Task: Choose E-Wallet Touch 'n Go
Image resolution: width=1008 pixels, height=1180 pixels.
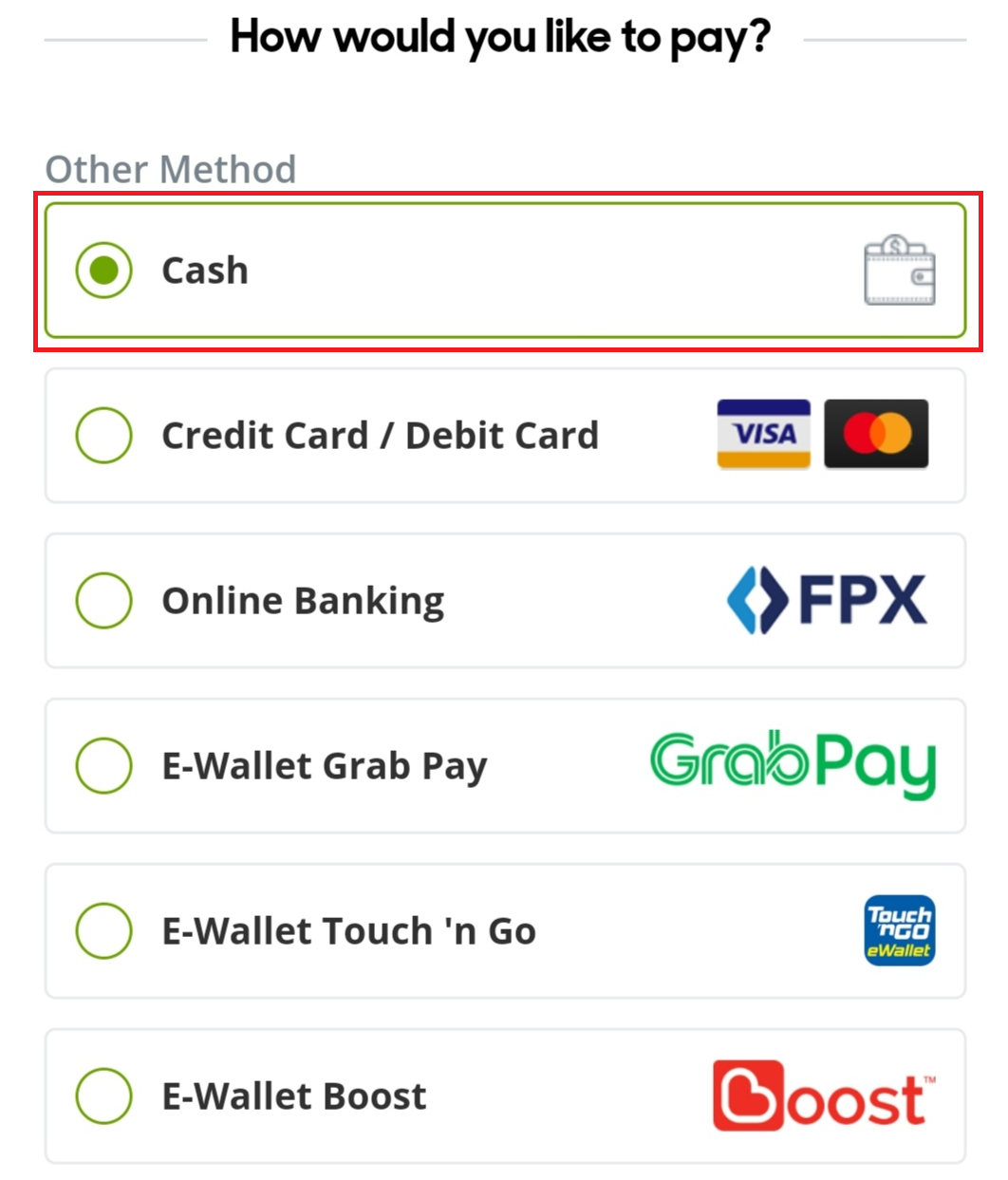Action: pos(104,931)
